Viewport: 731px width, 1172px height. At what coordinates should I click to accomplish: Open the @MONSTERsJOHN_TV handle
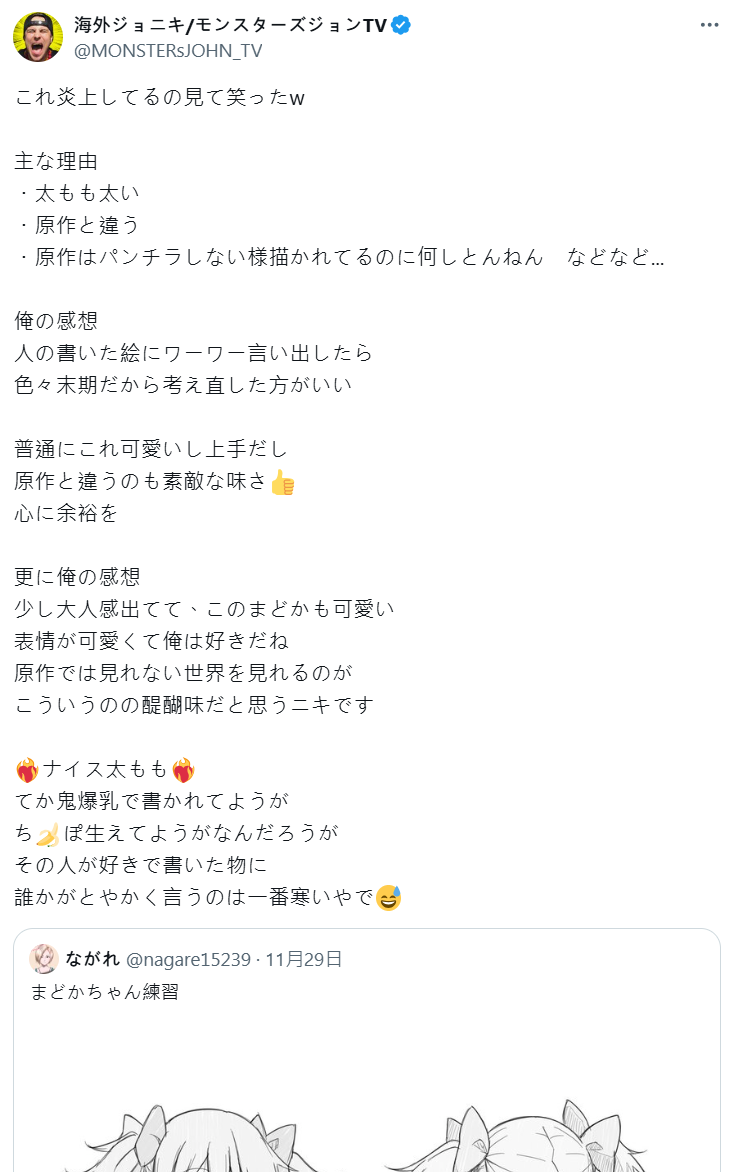[168, 50]
